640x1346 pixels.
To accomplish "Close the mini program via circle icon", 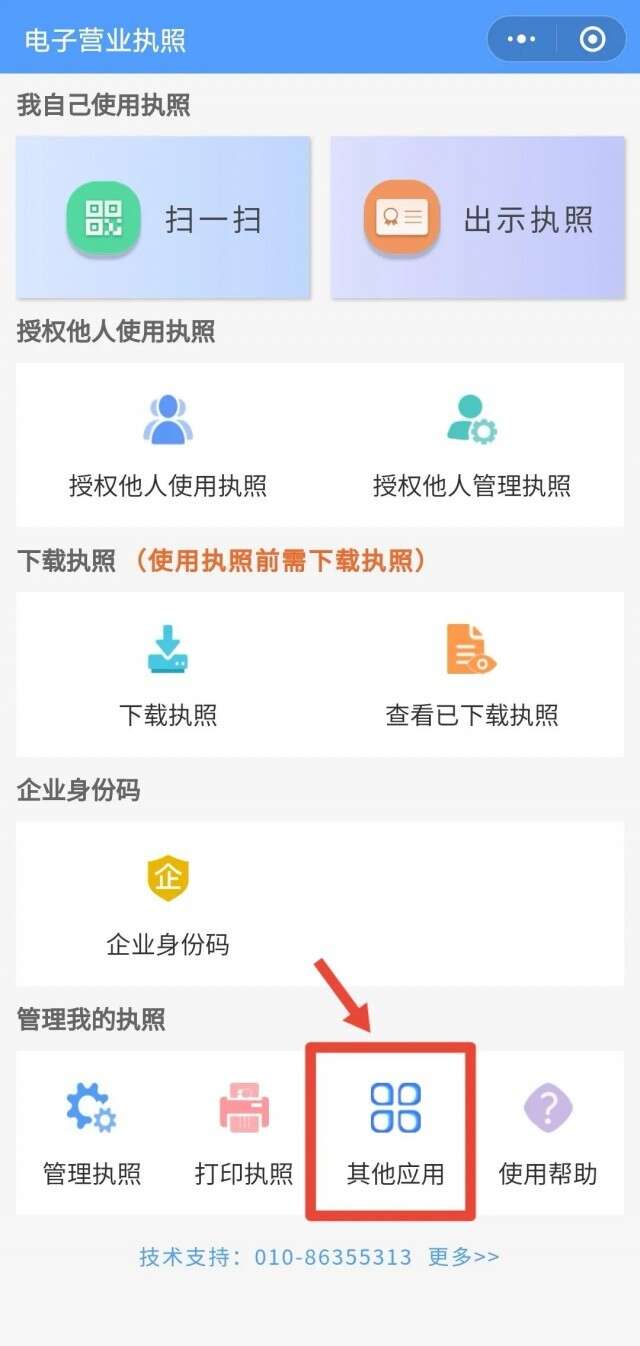I will click(592, 39).
